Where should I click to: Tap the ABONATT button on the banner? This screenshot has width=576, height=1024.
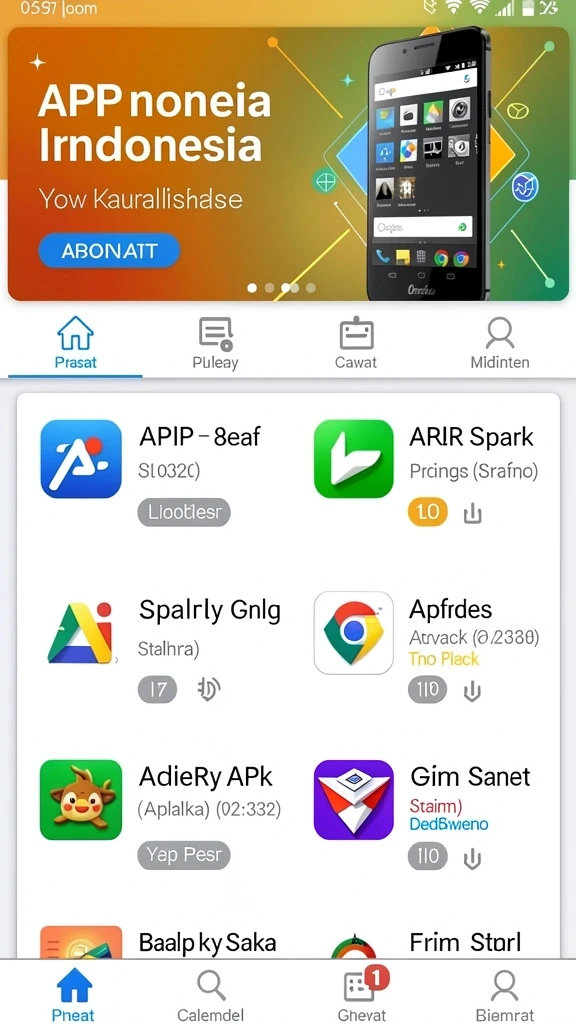[x=109, y=251]
